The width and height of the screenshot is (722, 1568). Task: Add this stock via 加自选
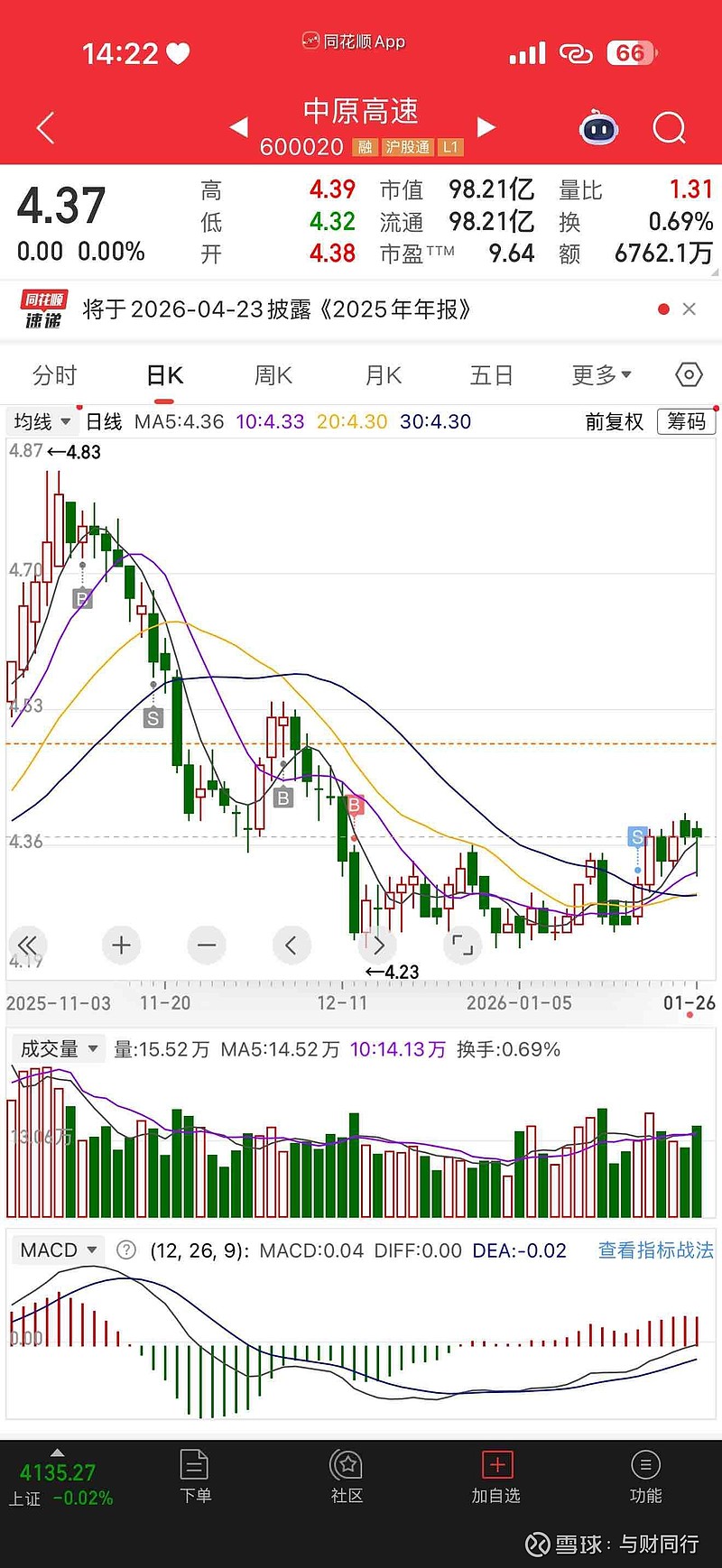tap(496, 1477)
